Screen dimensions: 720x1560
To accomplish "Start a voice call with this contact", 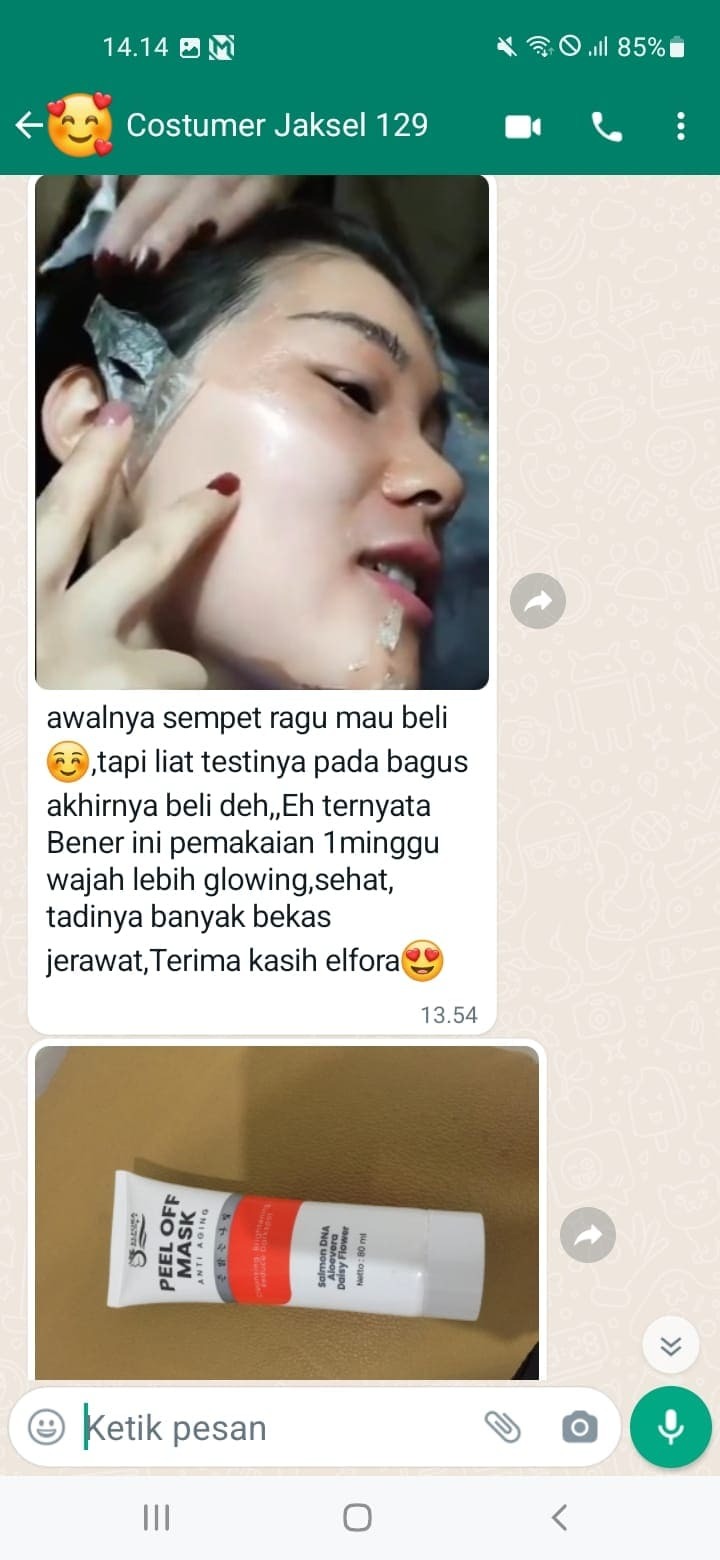I will click(606, 126).
